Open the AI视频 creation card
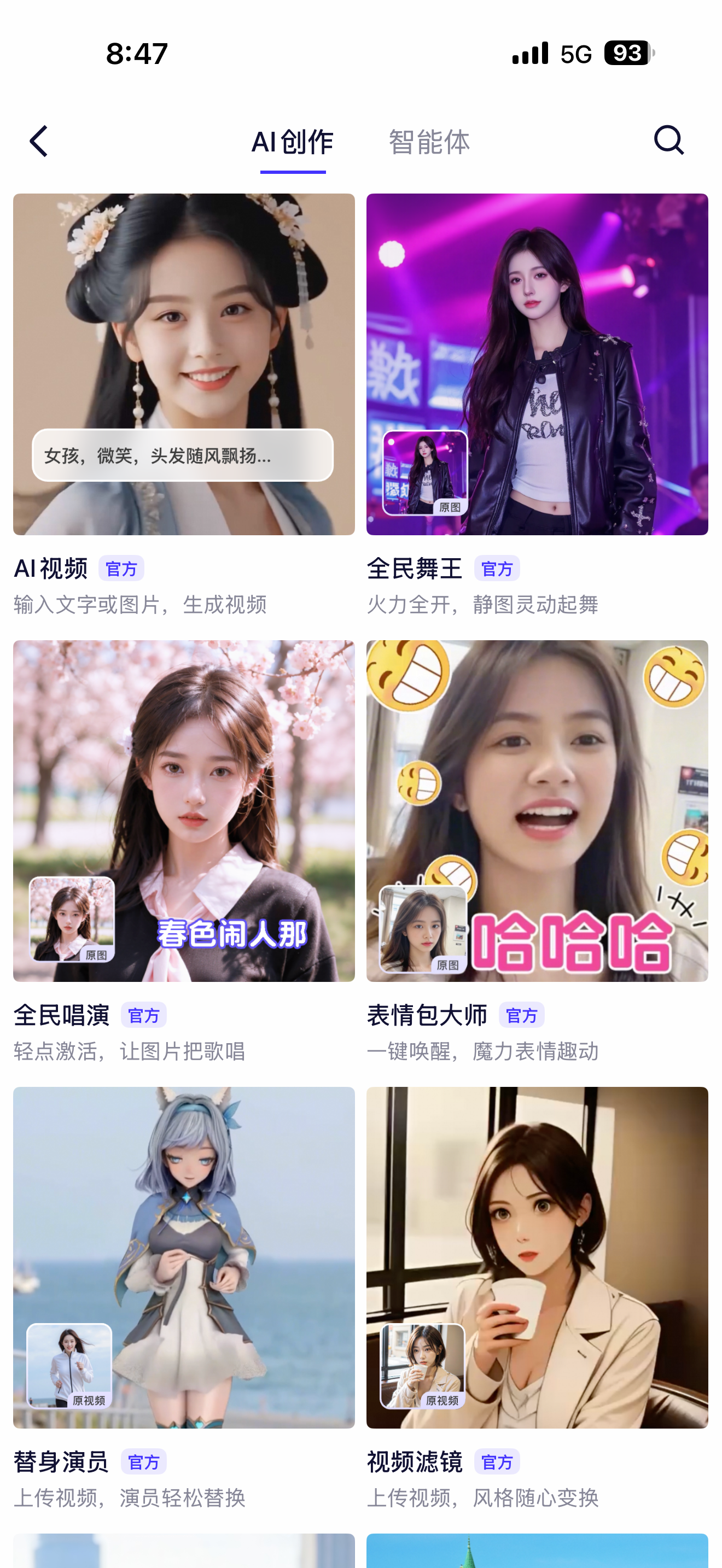 [x=183, y=365]
